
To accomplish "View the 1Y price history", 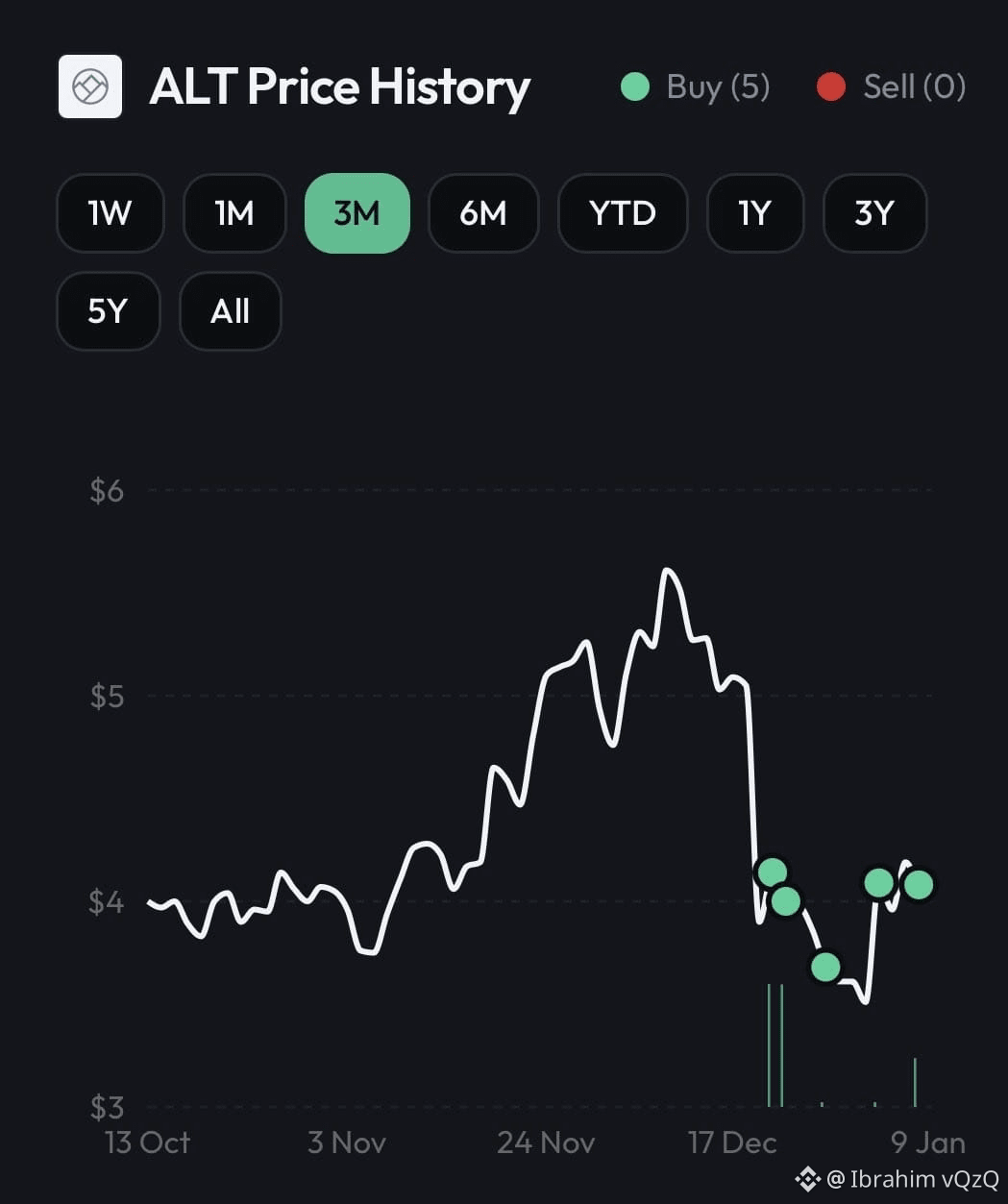I will pyautogui.click(x=754, y=213).
